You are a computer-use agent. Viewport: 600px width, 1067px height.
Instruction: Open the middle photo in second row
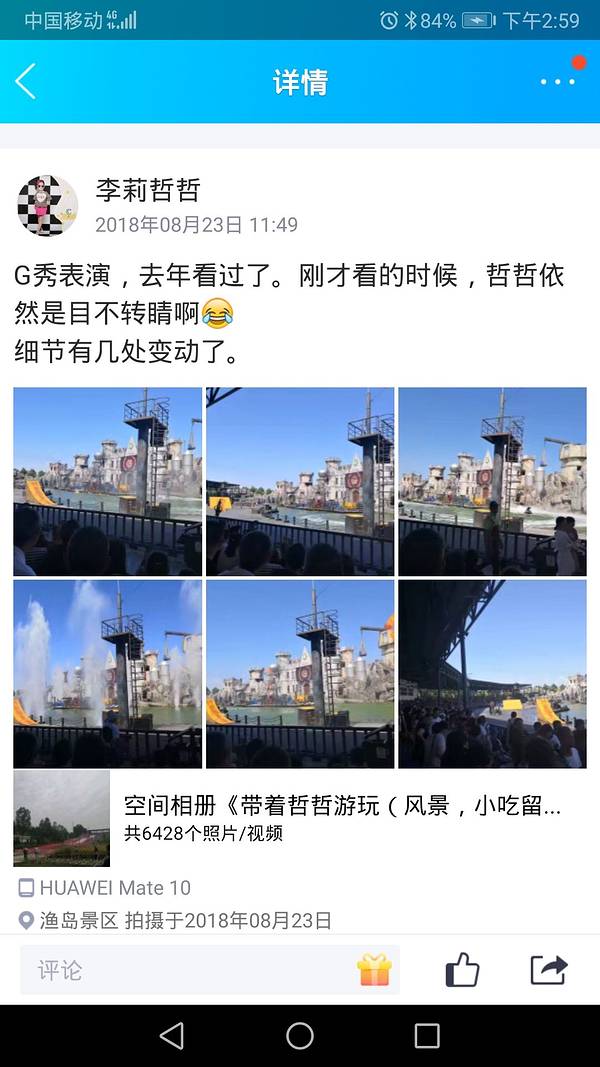[x=300, y=673]
